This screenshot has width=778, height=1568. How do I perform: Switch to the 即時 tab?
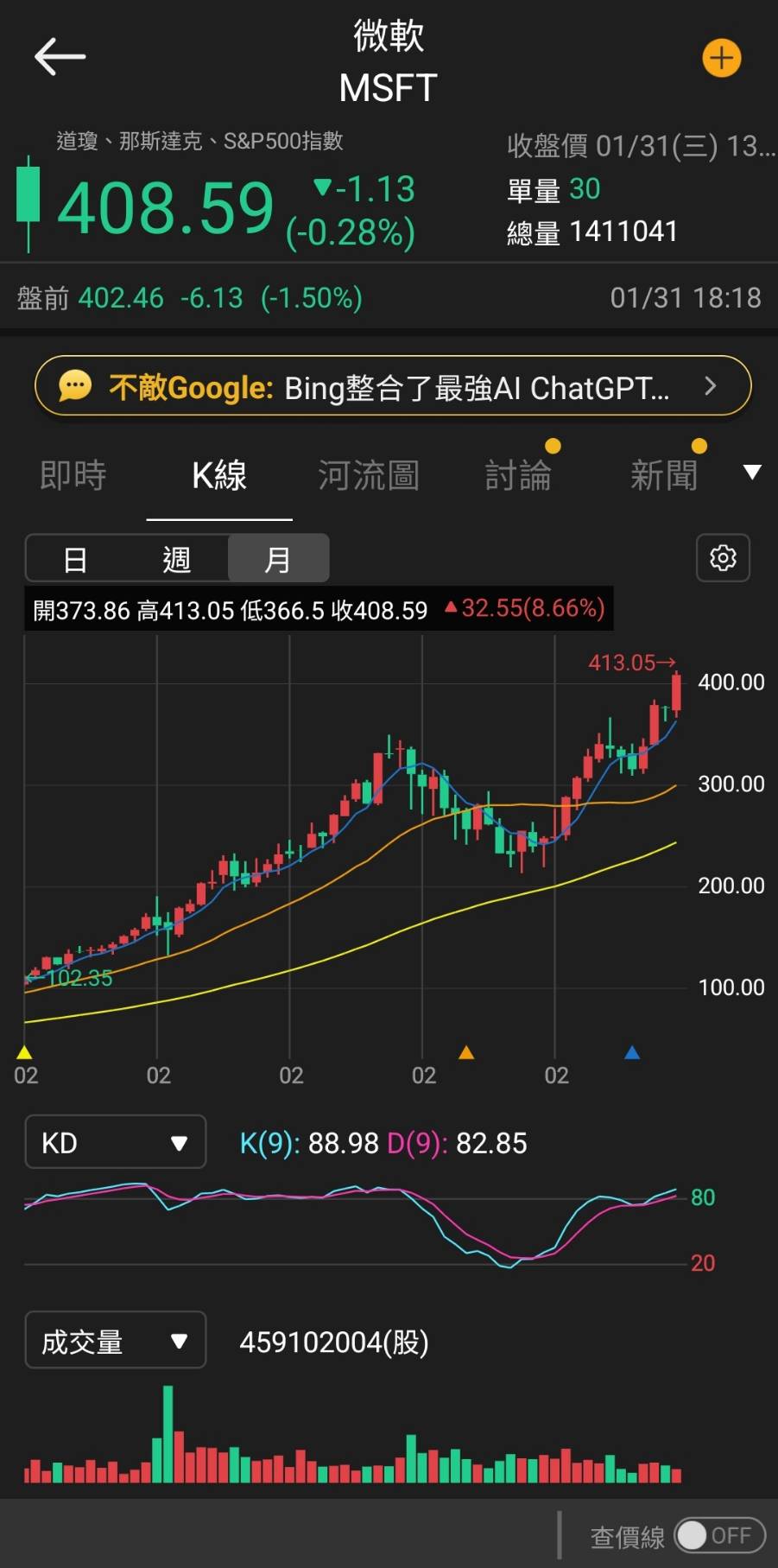[73, 475]
